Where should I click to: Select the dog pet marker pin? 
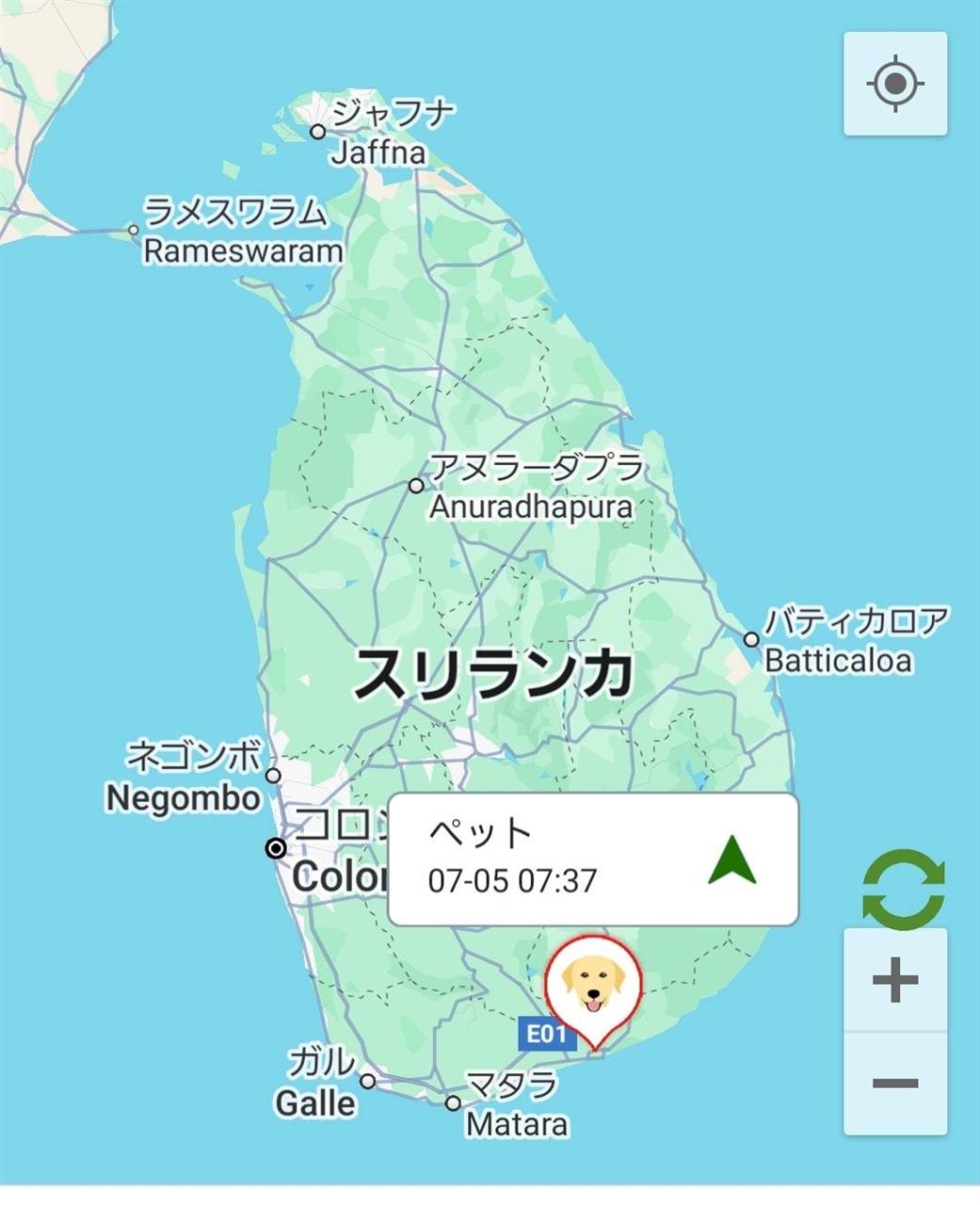[593, 985]
